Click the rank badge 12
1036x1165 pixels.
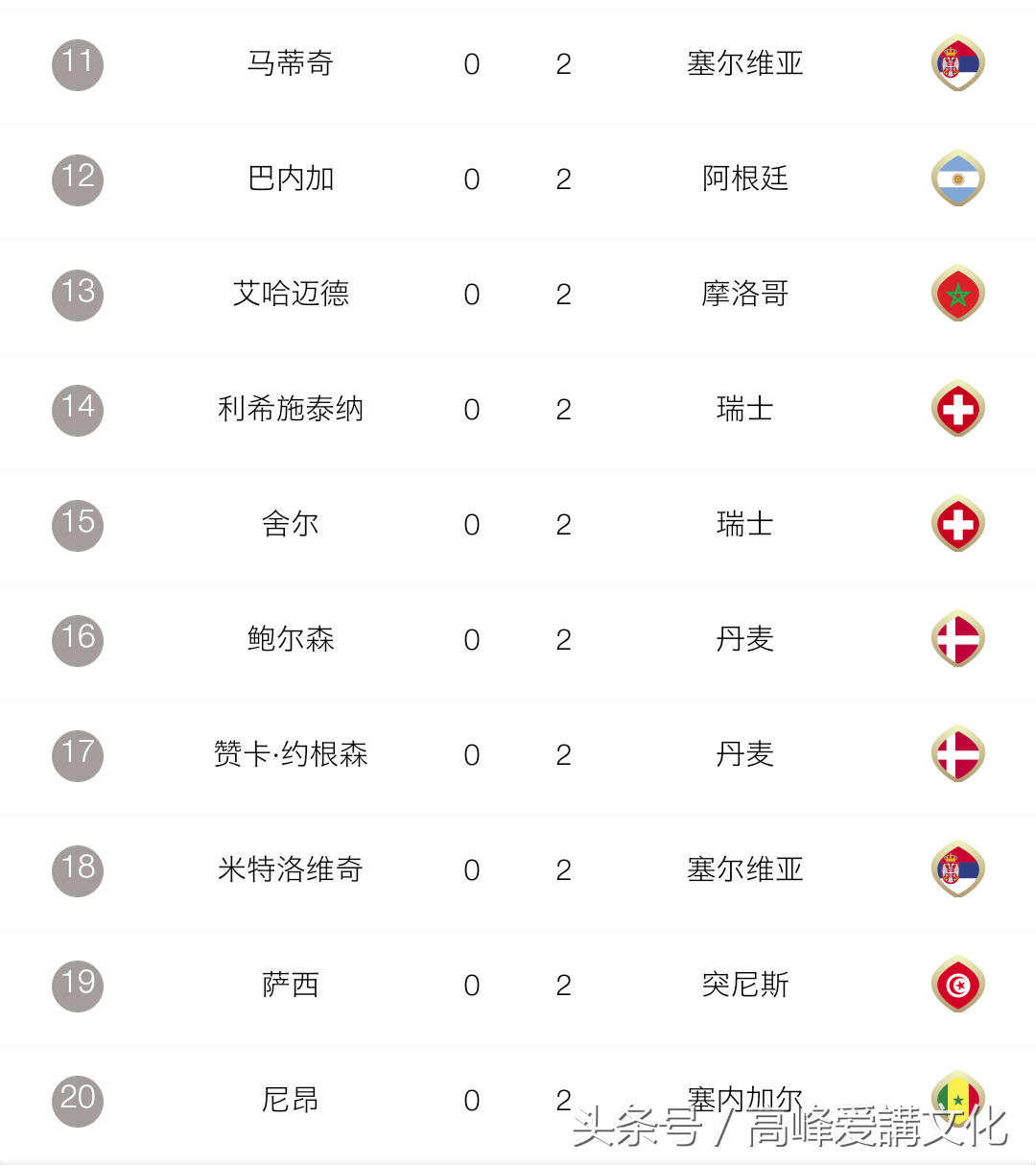coord(77,179)
